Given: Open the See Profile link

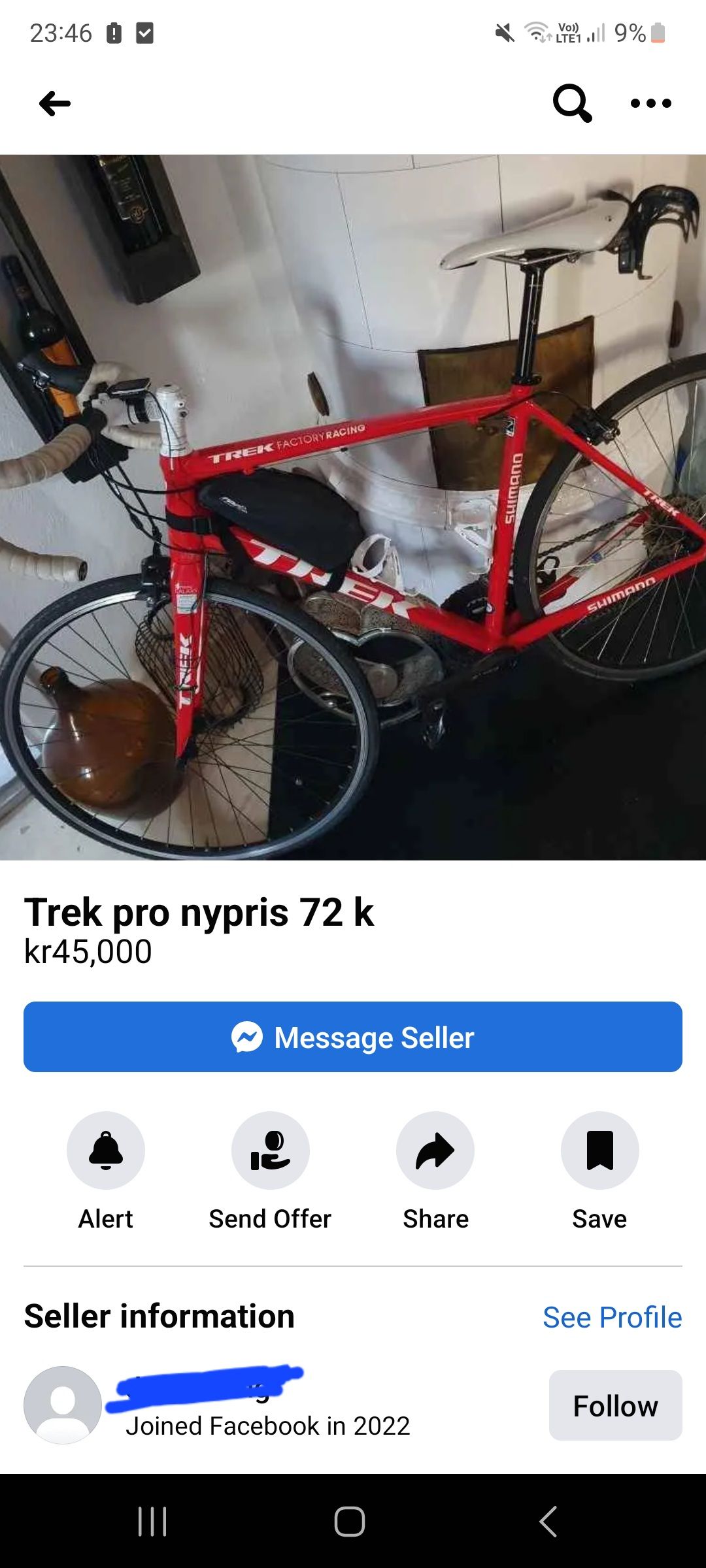Looking at the screenshot, I should coord(612,1317).
